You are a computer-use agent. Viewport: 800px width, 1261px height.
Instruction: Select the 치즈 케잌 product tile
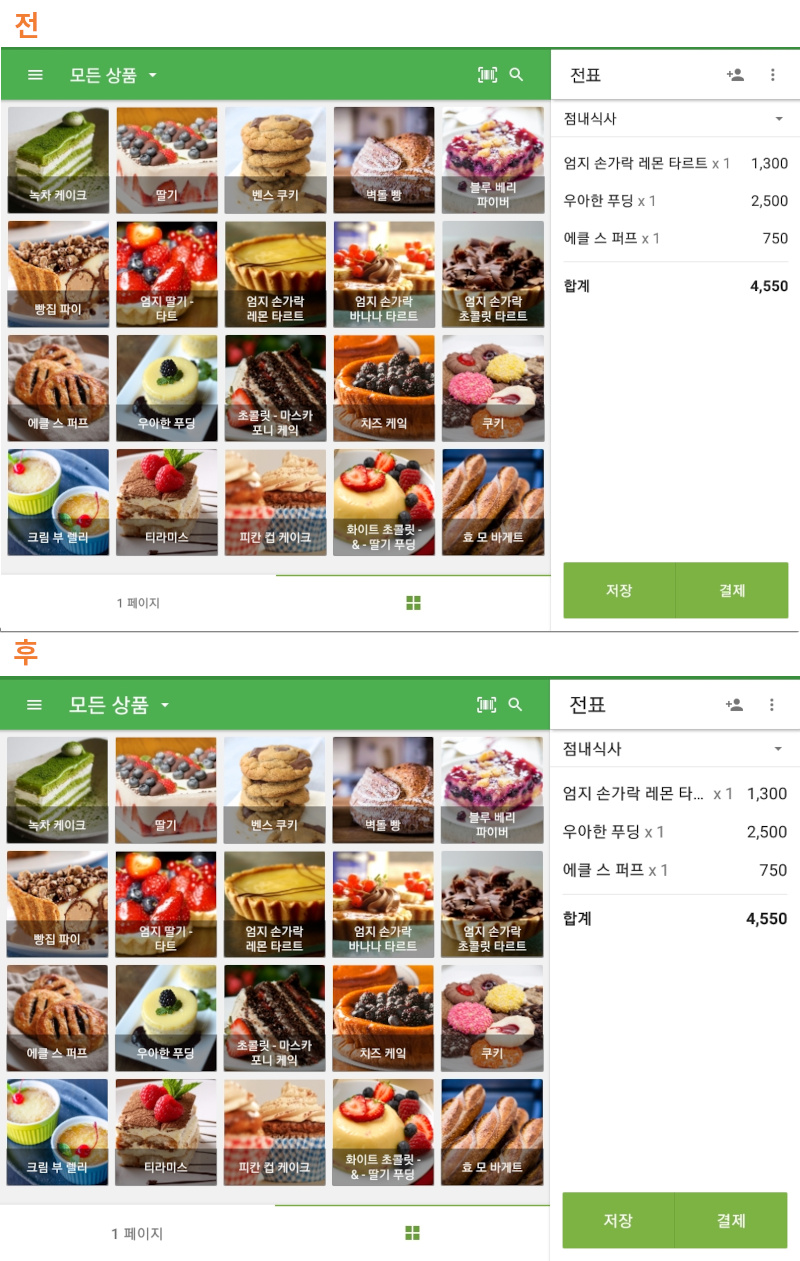pos(384,388)
